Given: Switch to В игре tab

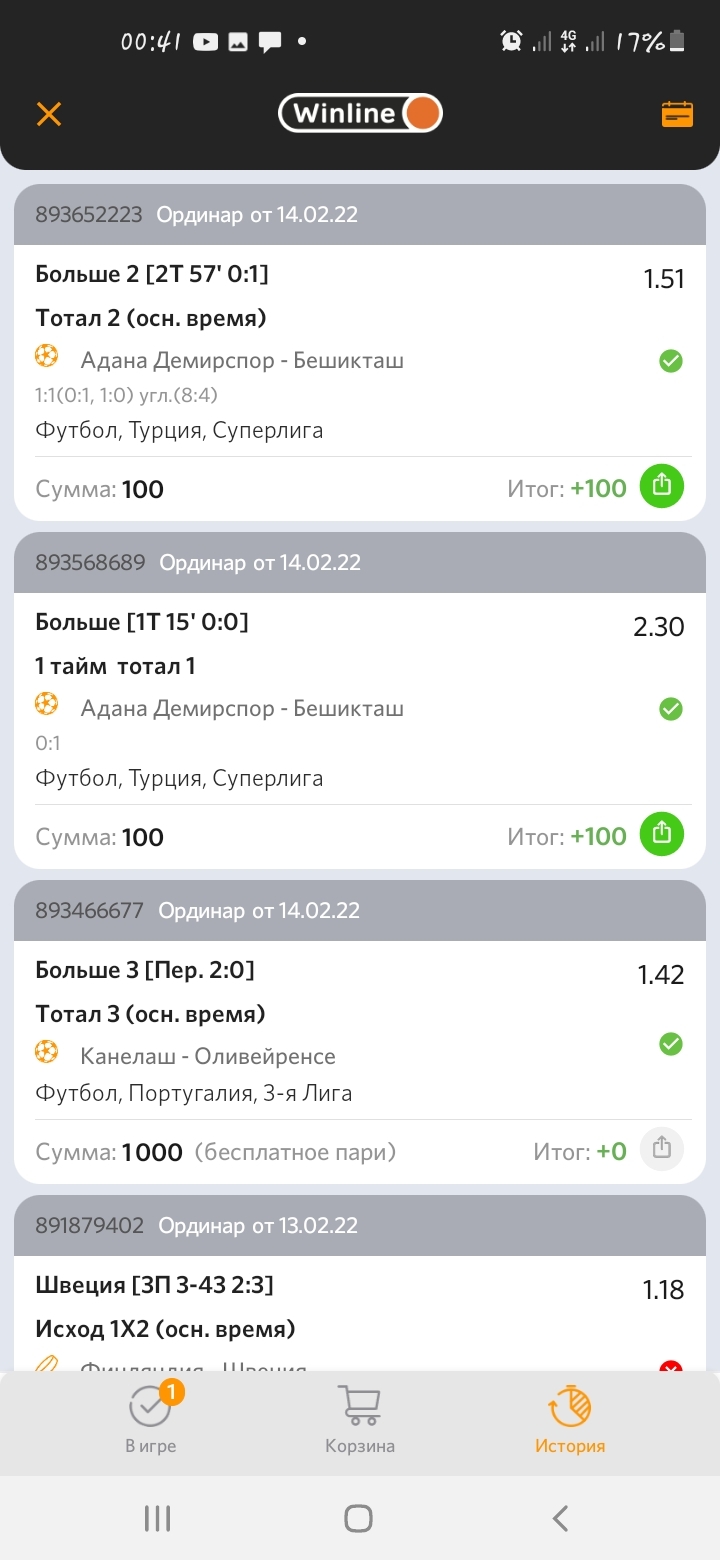Looking at the screenshot, I should click(x=151, y=1418).
